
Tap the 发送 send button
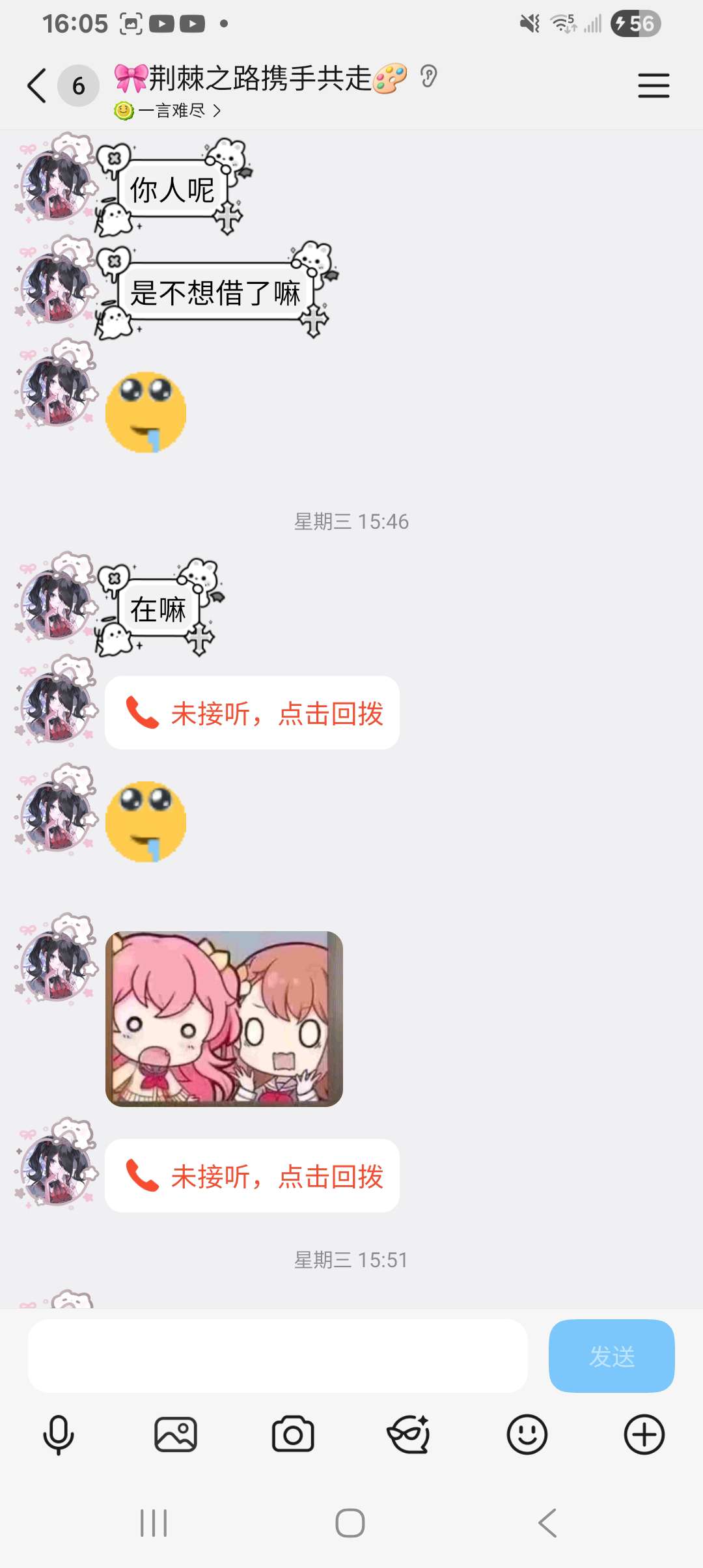coord(611,1356)
